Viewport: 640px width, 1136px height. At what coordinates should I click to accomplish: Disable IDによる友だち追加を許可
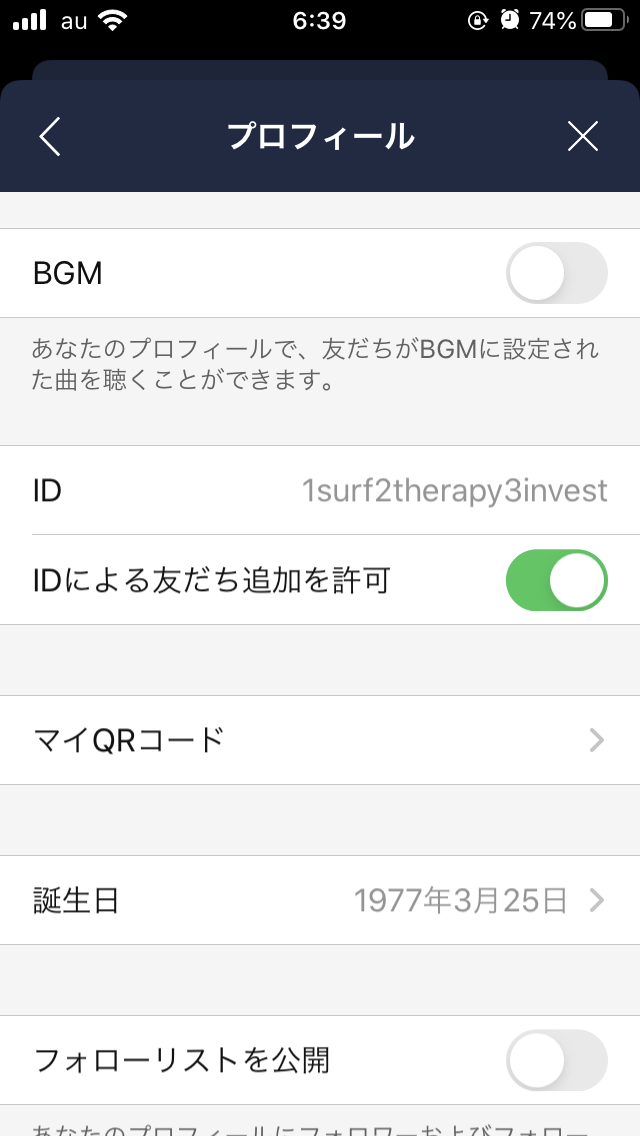[556, 580]
